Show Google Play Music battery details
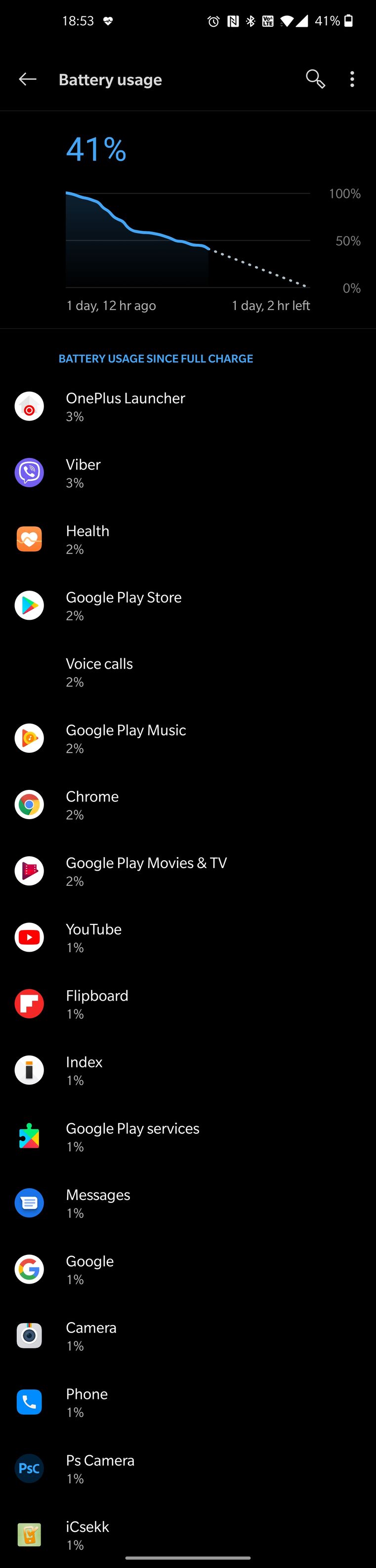 pos(125,738)
